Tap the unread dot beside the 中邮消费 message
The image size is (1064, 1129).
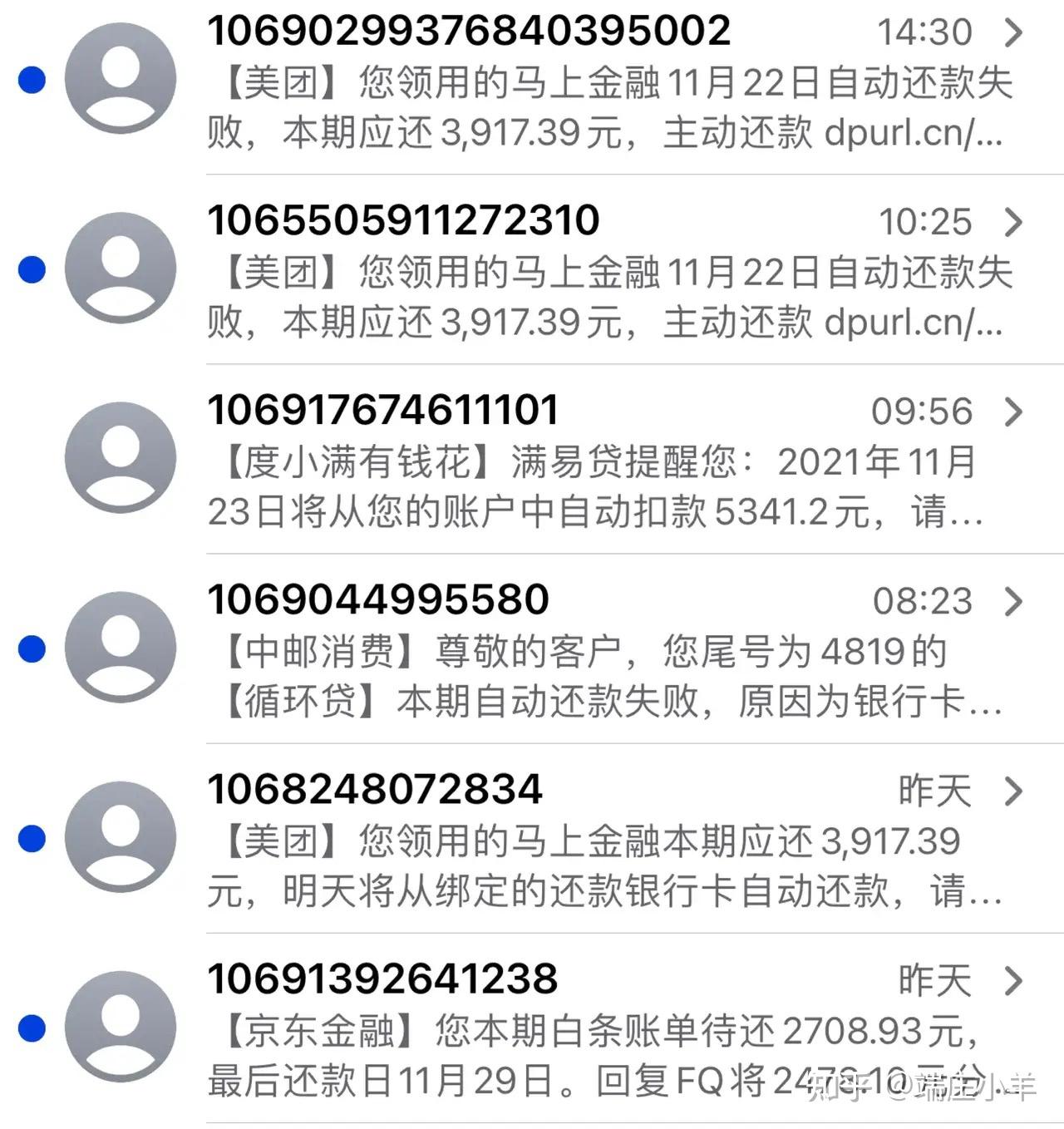[30, 651]
